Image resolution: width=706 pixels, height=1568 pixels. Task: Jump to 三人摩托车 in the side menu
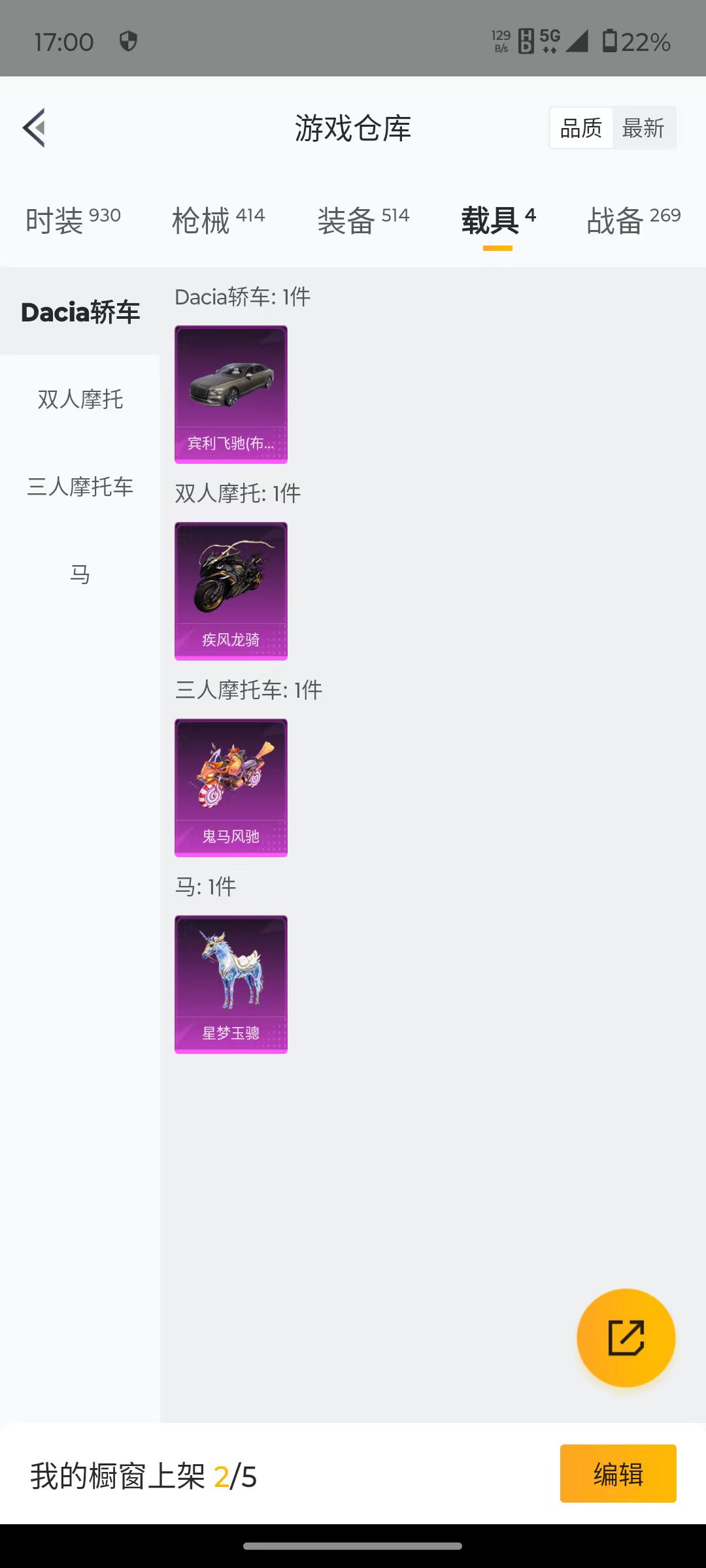point(80,487)
